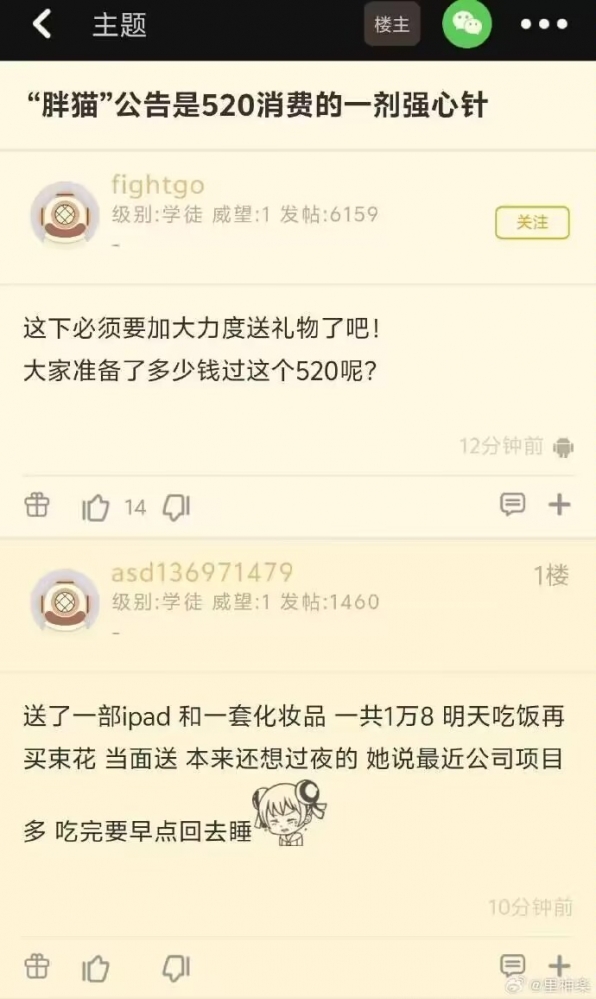The image size is (596, 999).
Task: Open asd136971479's profile avatar
Action: [x=64, y=602]
